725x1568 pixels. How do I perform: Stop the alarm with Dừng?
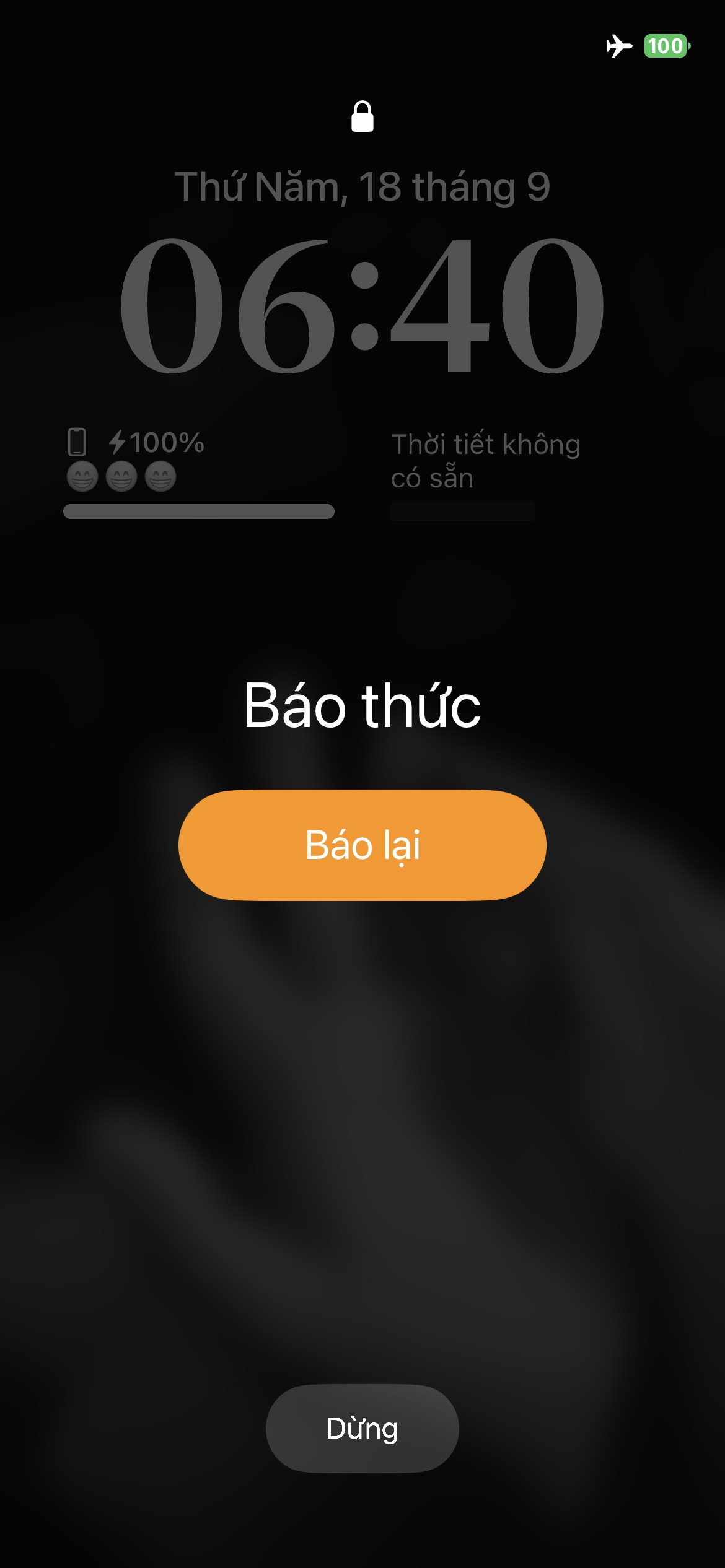362,1428
